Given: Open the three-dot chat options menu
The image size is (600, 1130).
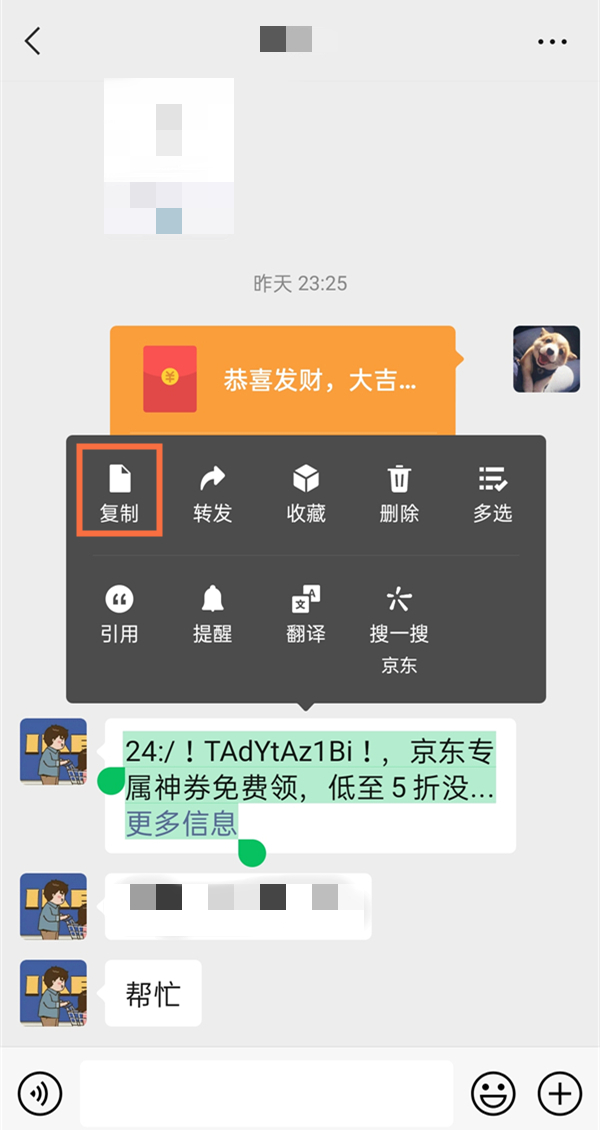Looking at the screenshot, I should tap(552, 41).
